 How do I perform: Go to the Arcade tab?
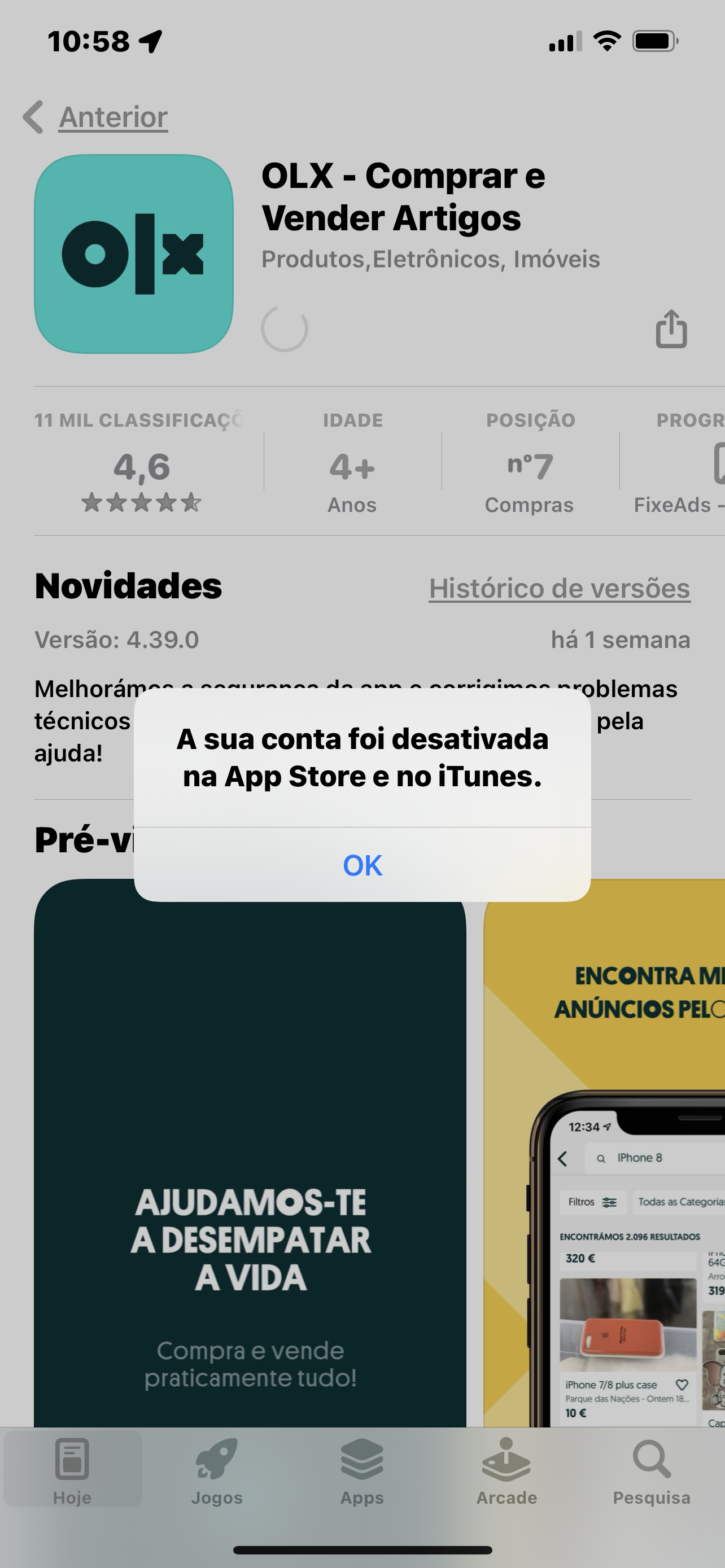506,1470
